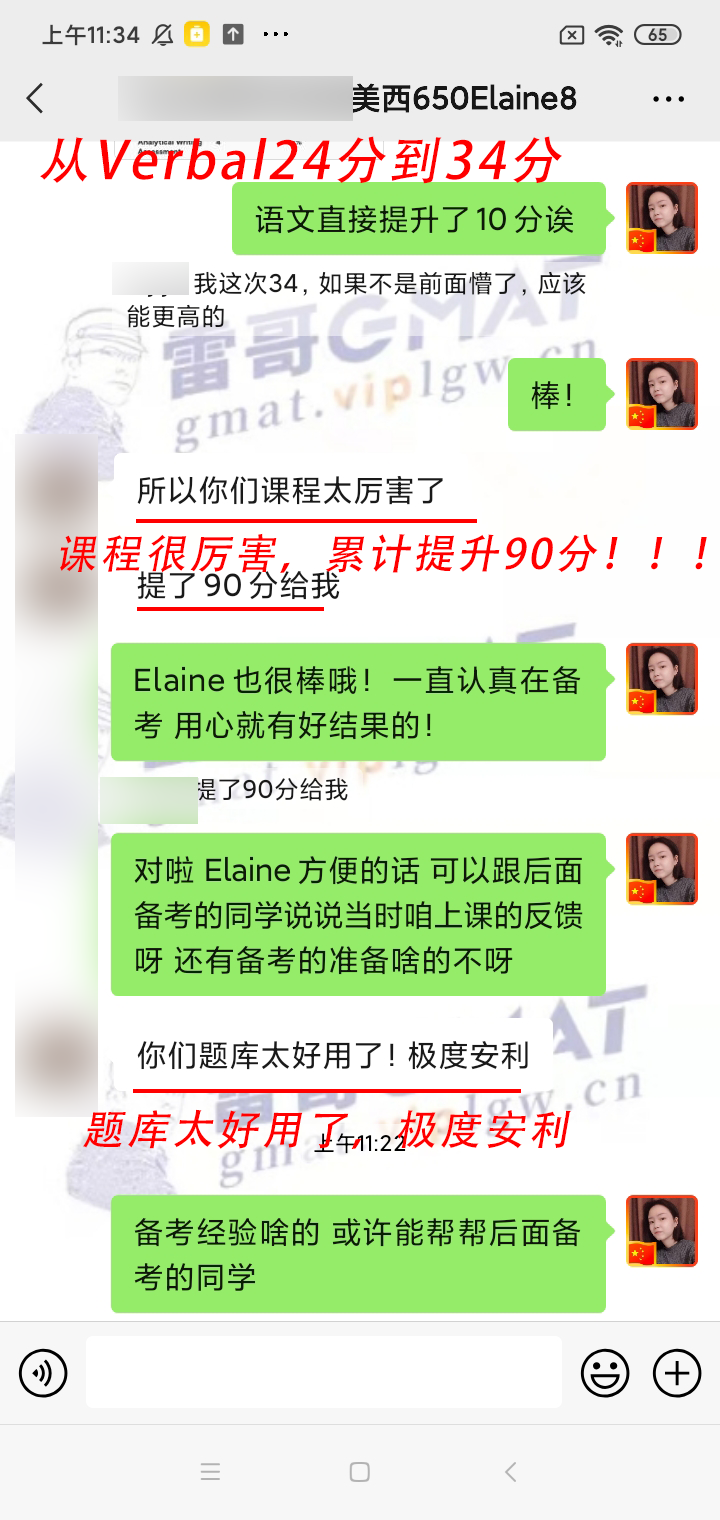Image resolution: width=720 pixels, height=1520 pixels.
Task: Focus the message text field
Action: pos(323,1372)
